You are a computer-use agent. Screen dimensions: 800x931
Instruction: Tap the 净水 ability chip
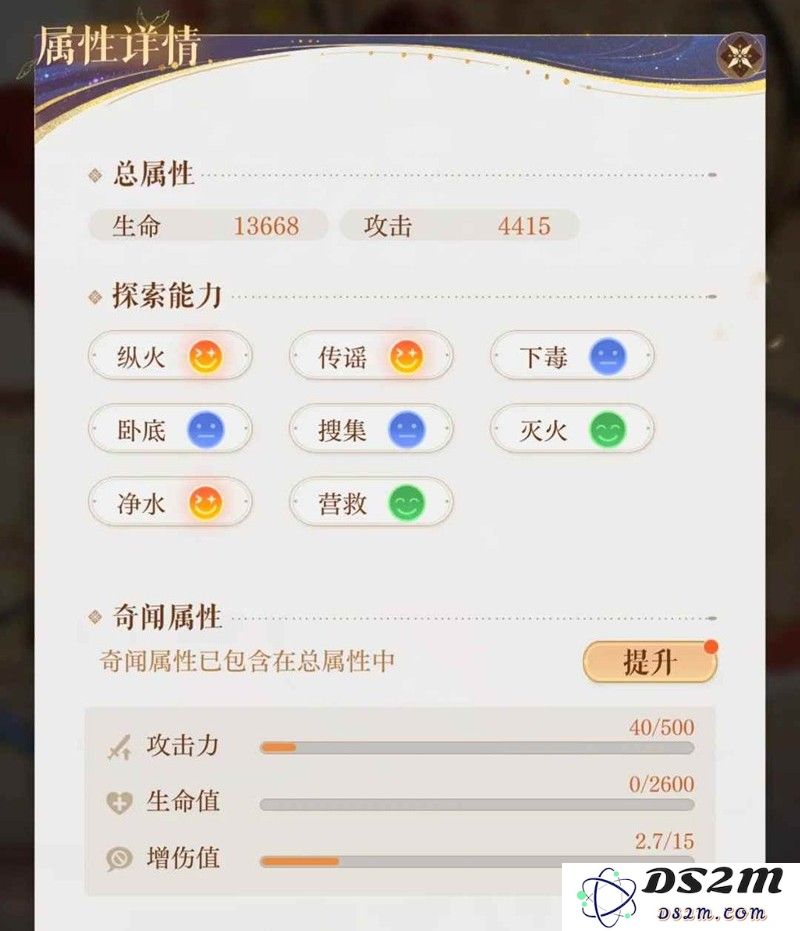click(170, 503)
